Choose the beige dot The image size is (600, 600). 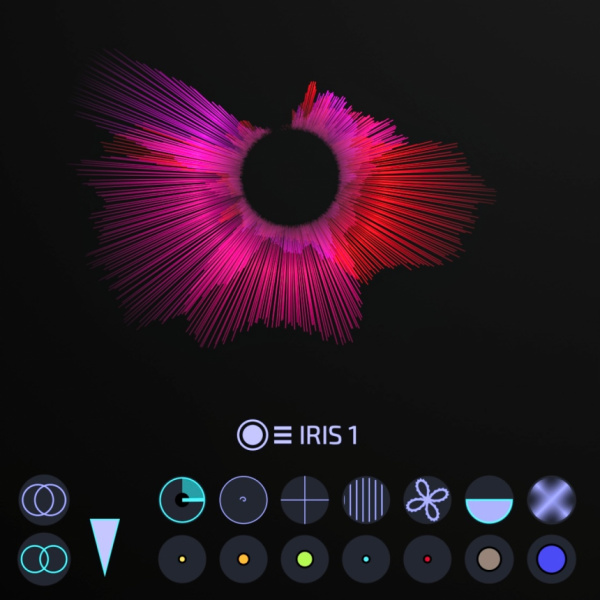[x=489, y=560]
